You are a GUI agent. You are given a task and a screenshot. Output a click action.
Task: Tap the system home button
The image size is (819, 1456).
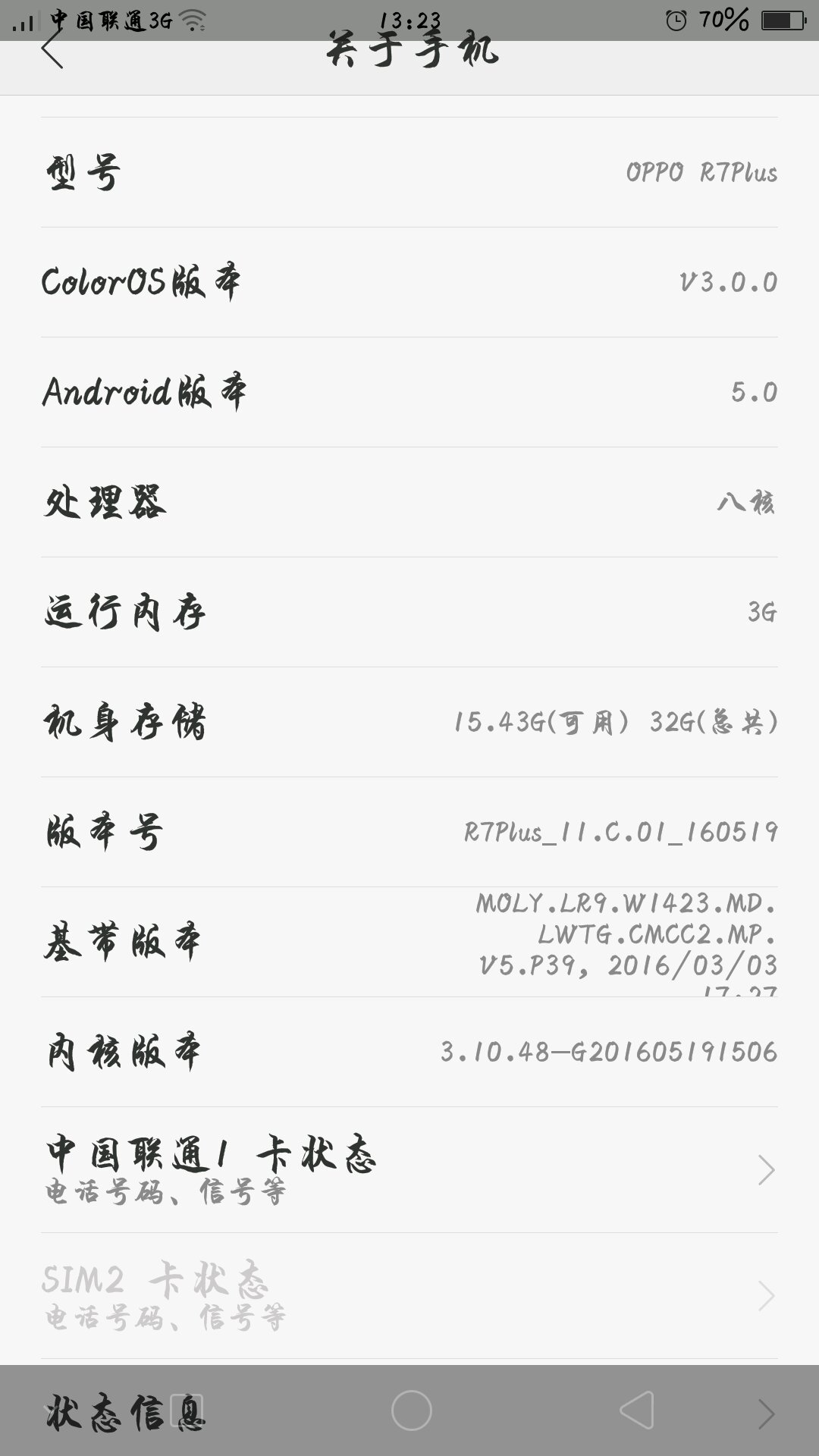coord(411,1410)
